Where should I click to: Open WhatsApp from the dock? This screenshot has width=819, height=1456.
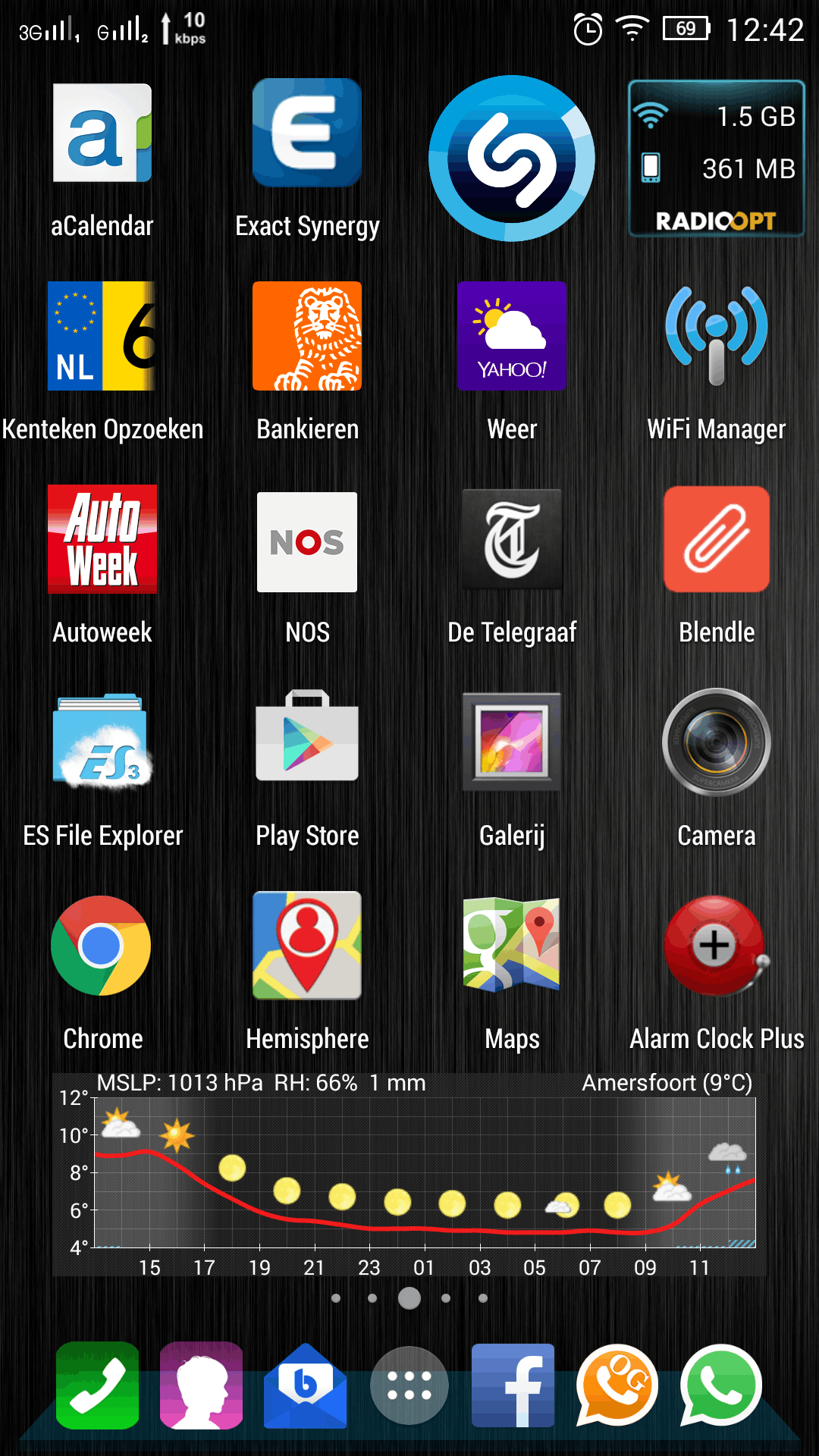(720, 1385)
